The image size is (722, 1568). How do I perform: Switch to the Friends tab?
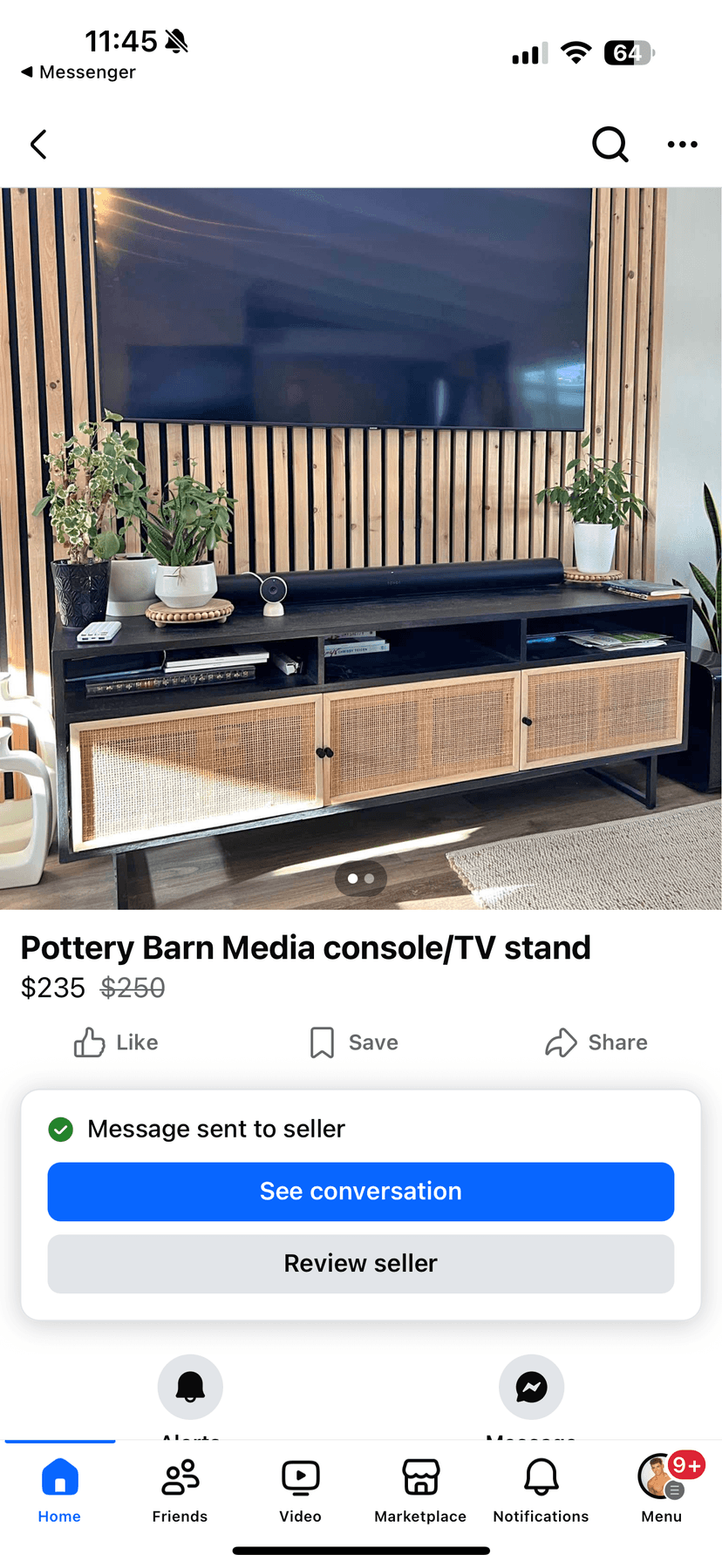[x=180, y=1490]
